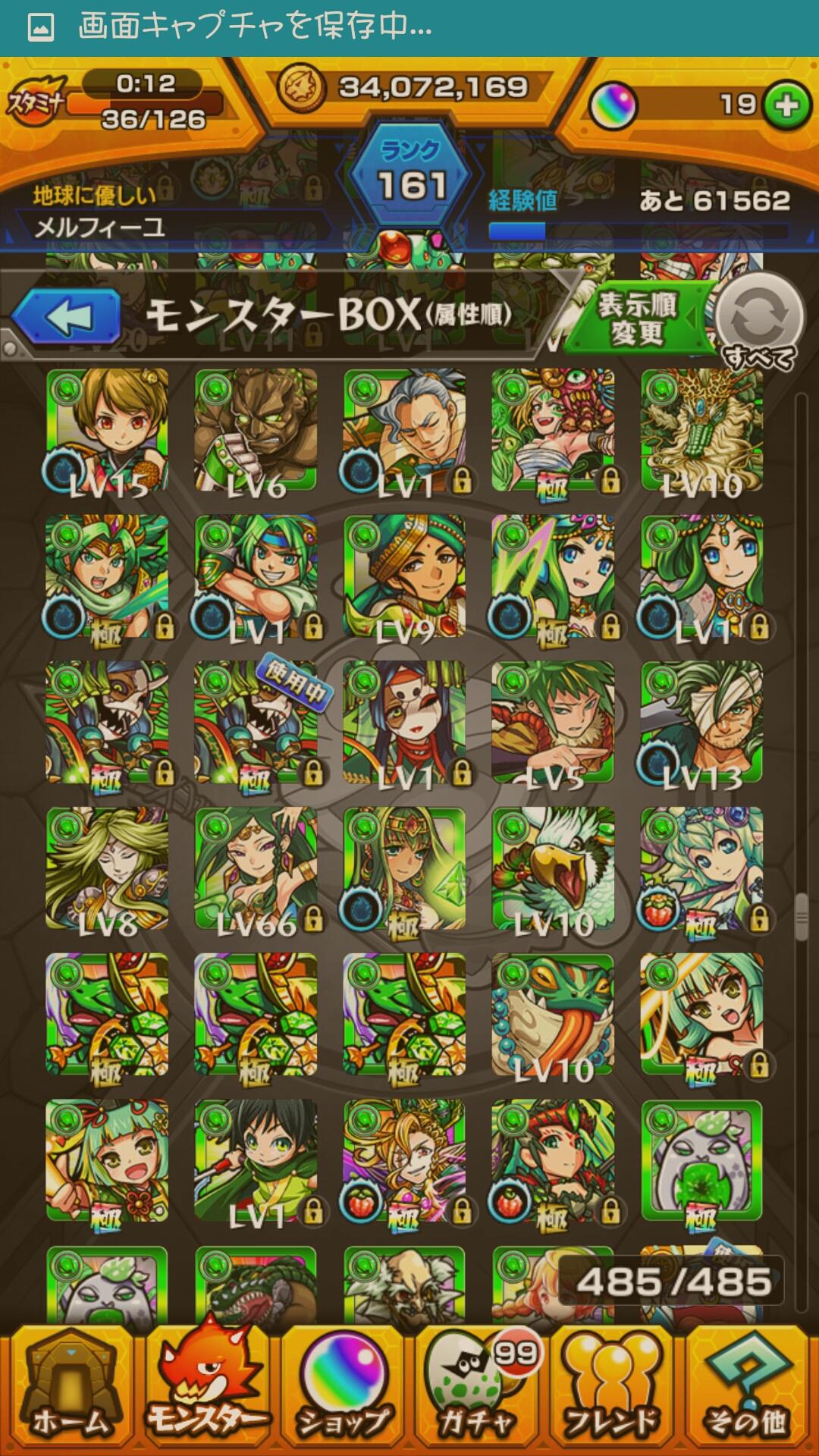
Task: Pick the LV8 long-haired blonde monster
Action: coord(107,869)
